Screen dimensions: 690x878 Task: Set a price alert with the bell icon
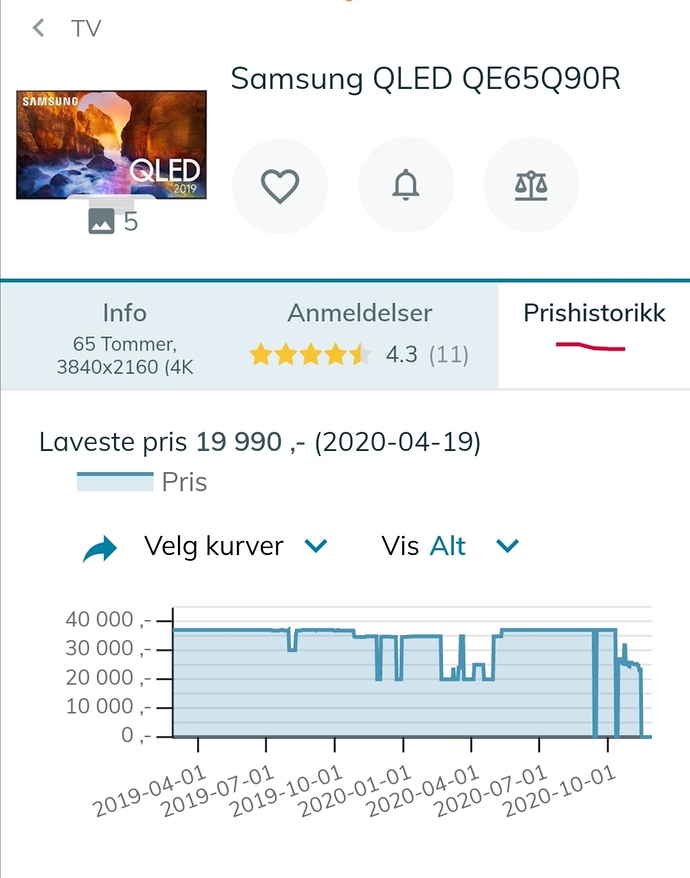tap(406, 186)
